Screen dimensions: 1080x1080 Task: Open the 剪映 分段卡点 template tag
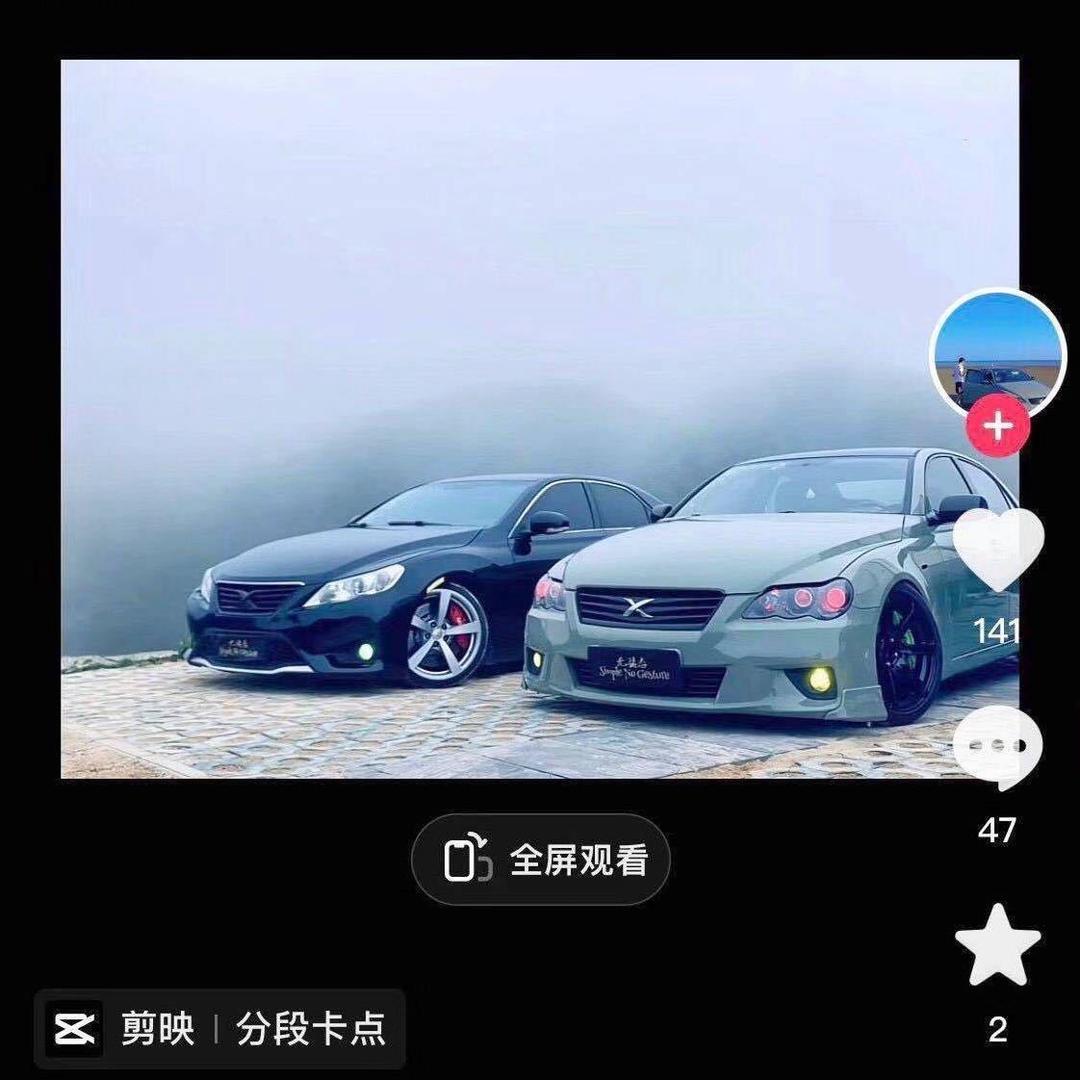pos(220,1029)
